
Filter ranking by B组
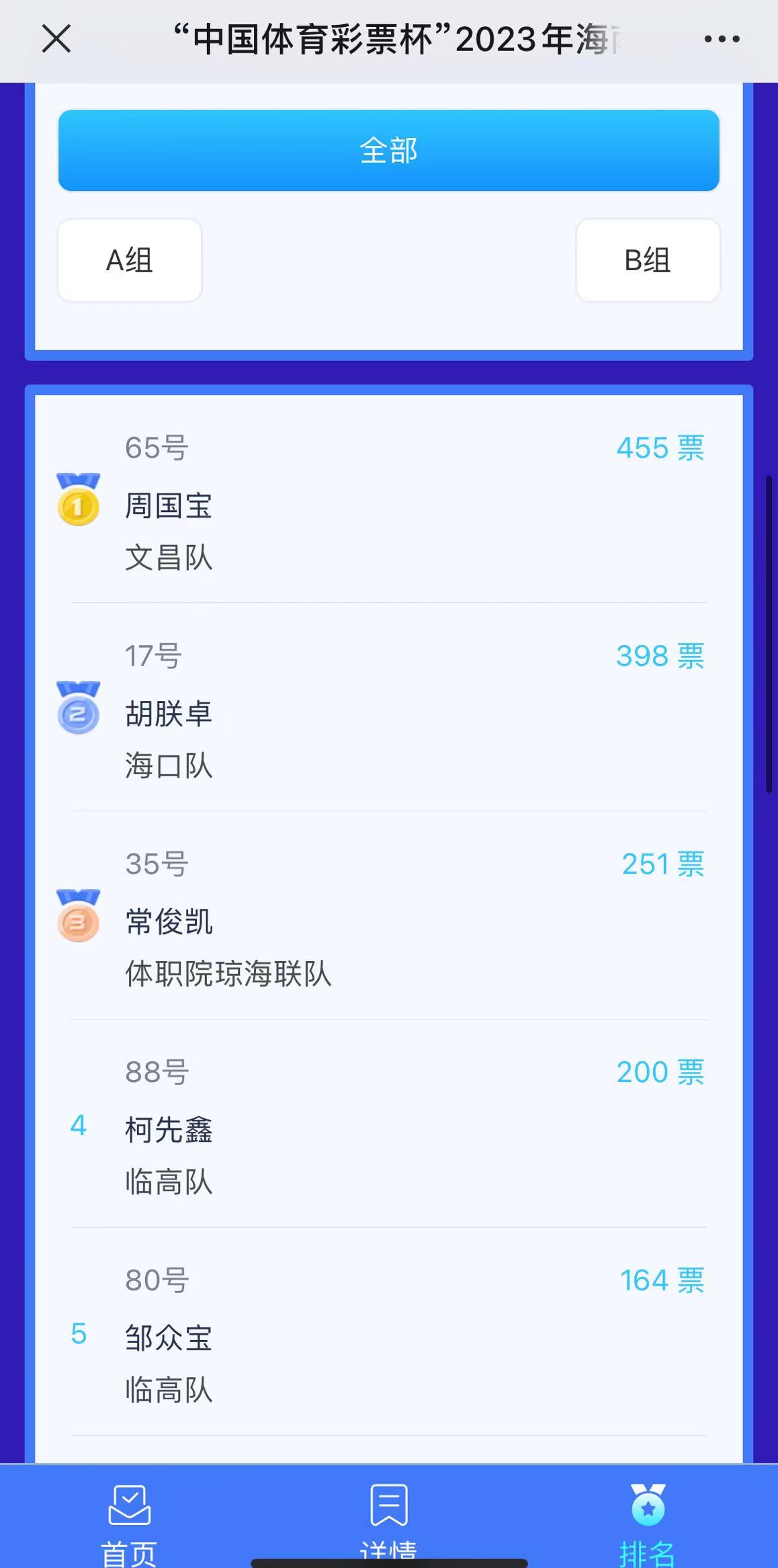[648, 260]
